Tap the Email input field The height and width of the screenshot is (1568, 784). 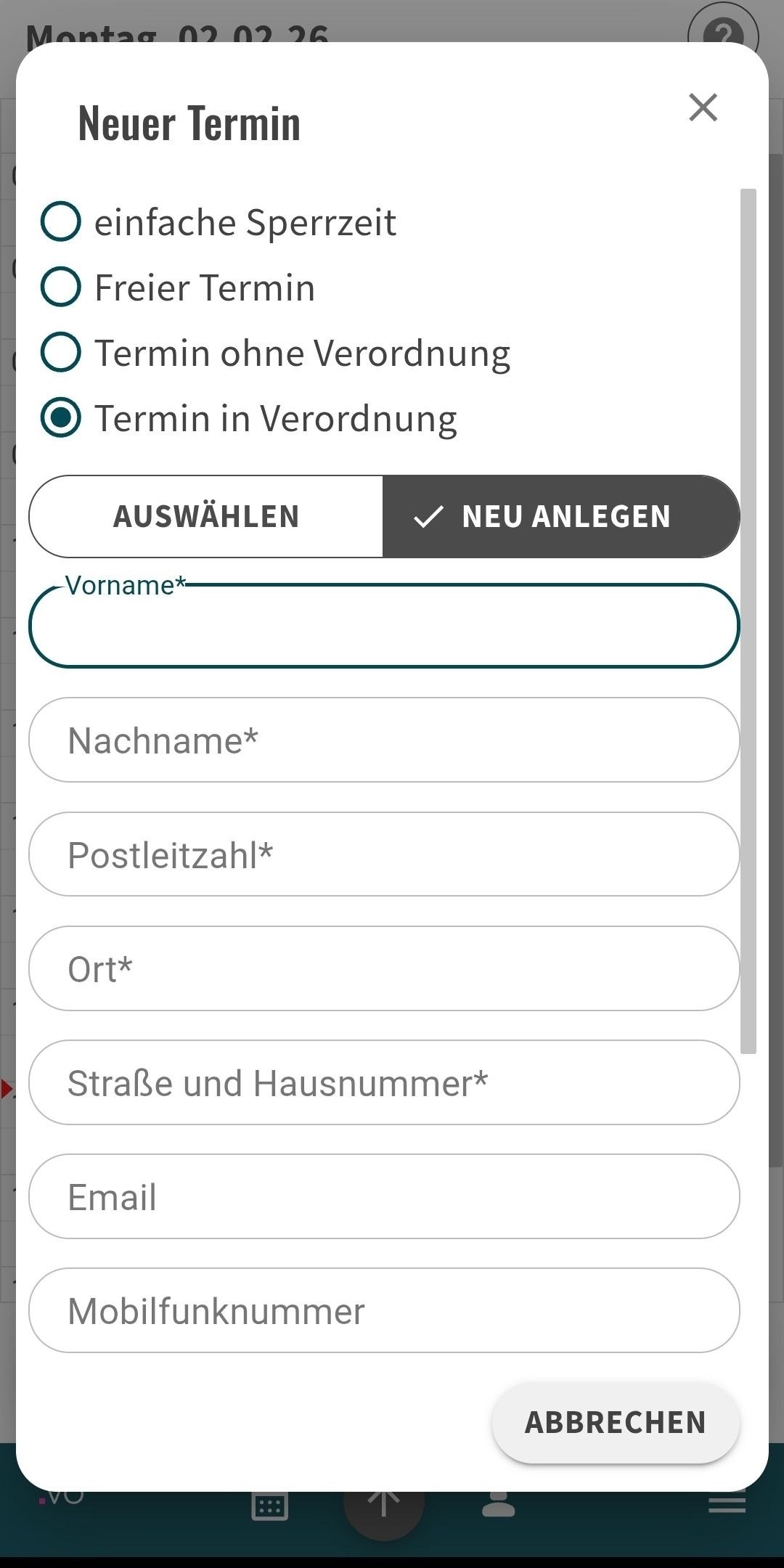384,1196
